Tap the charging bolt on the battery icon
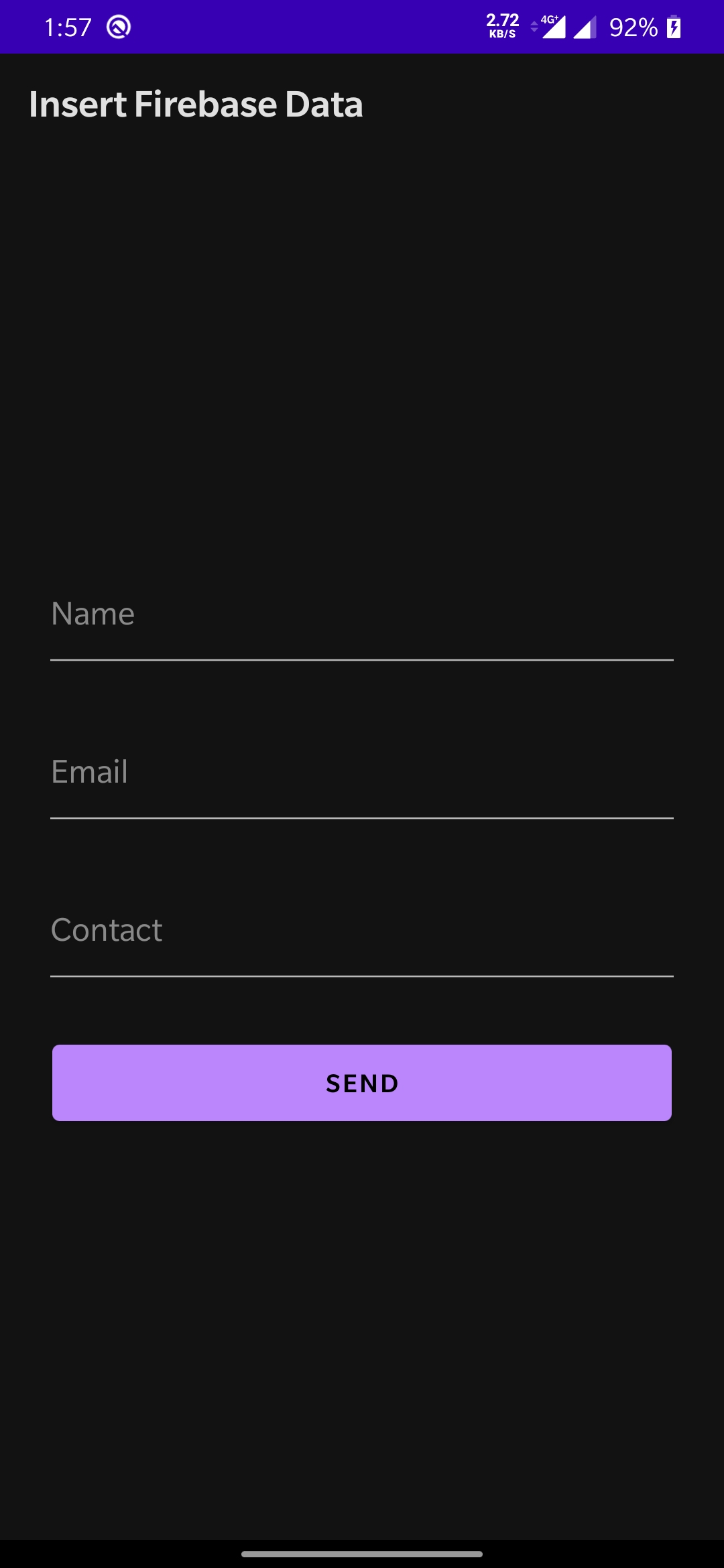The width and height of the screenshot is (724, 1568). (674, 27)
